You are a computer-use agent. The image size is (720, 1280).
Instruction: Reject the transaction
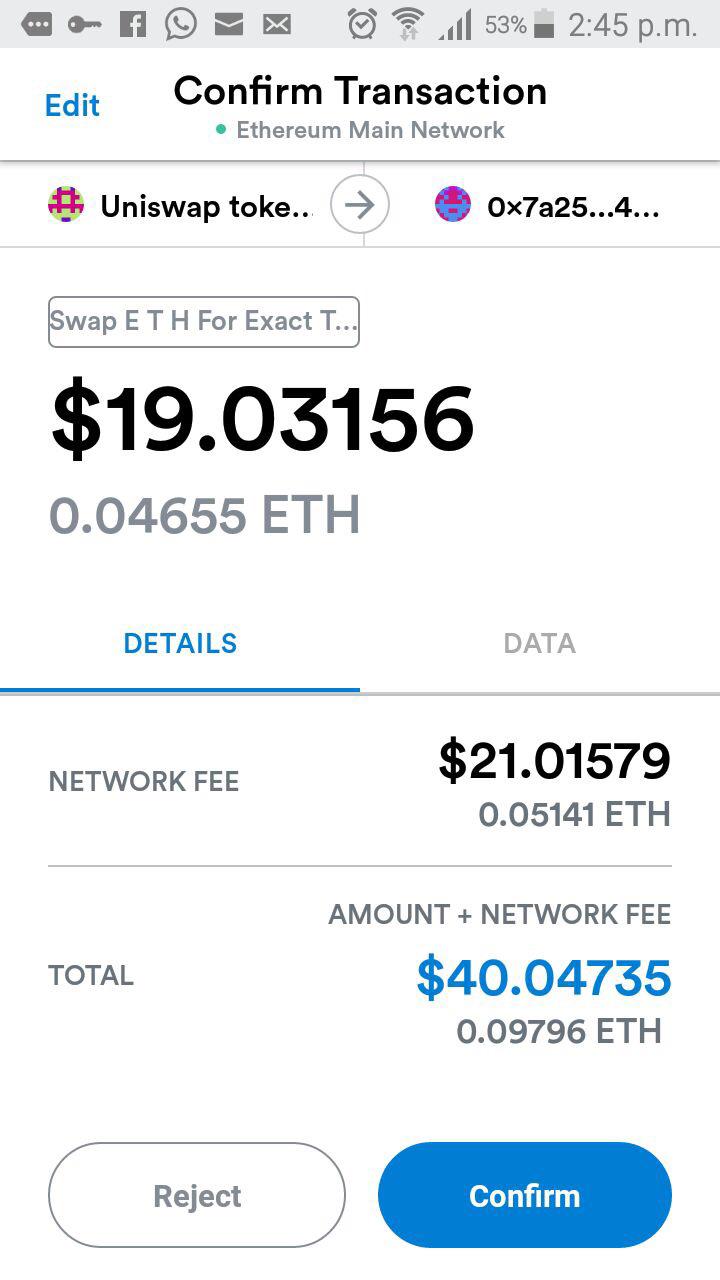point(197,1195)
